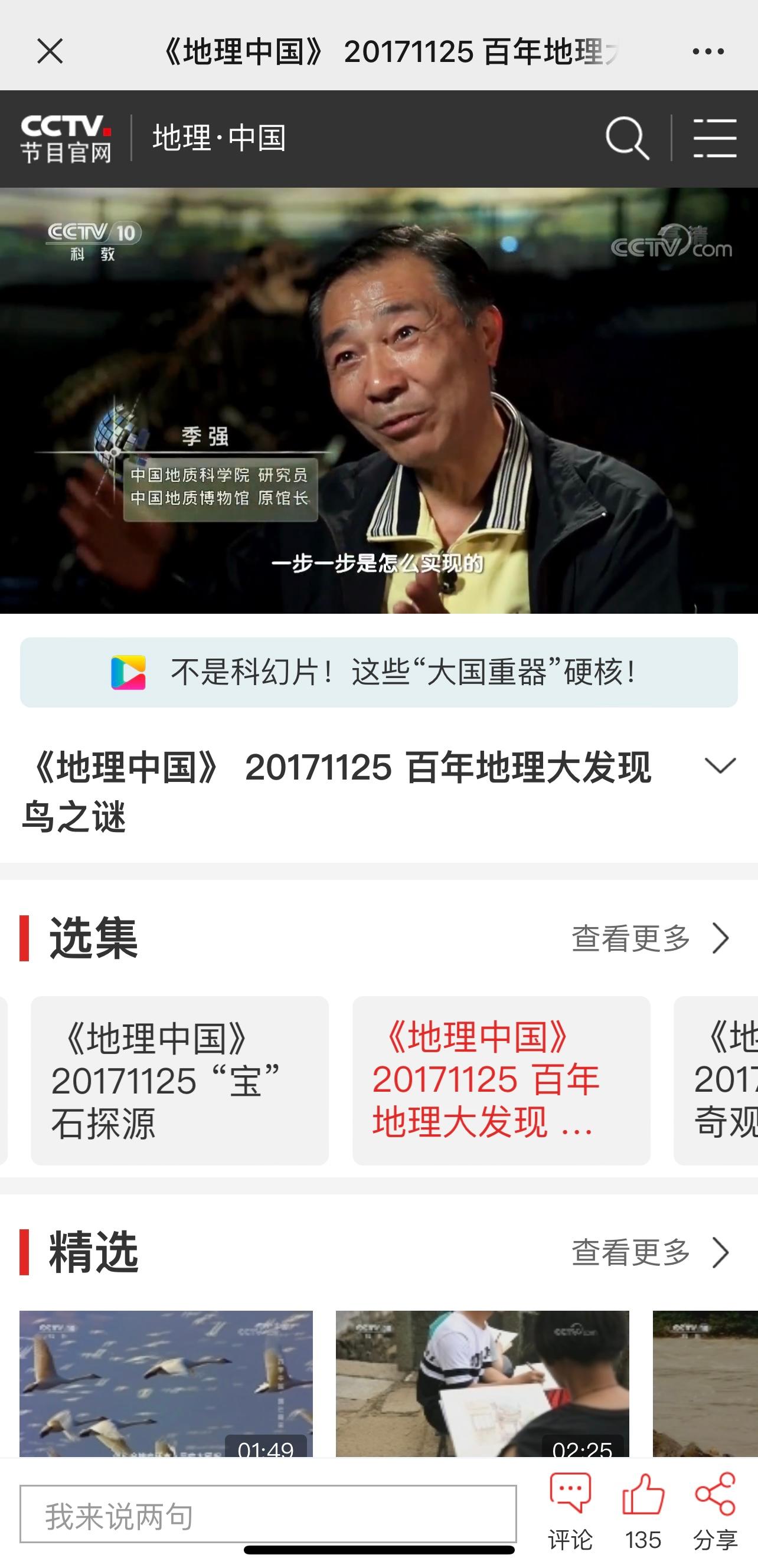Expand the video title description
The image size is (758, 1568).
coord(720,767)
